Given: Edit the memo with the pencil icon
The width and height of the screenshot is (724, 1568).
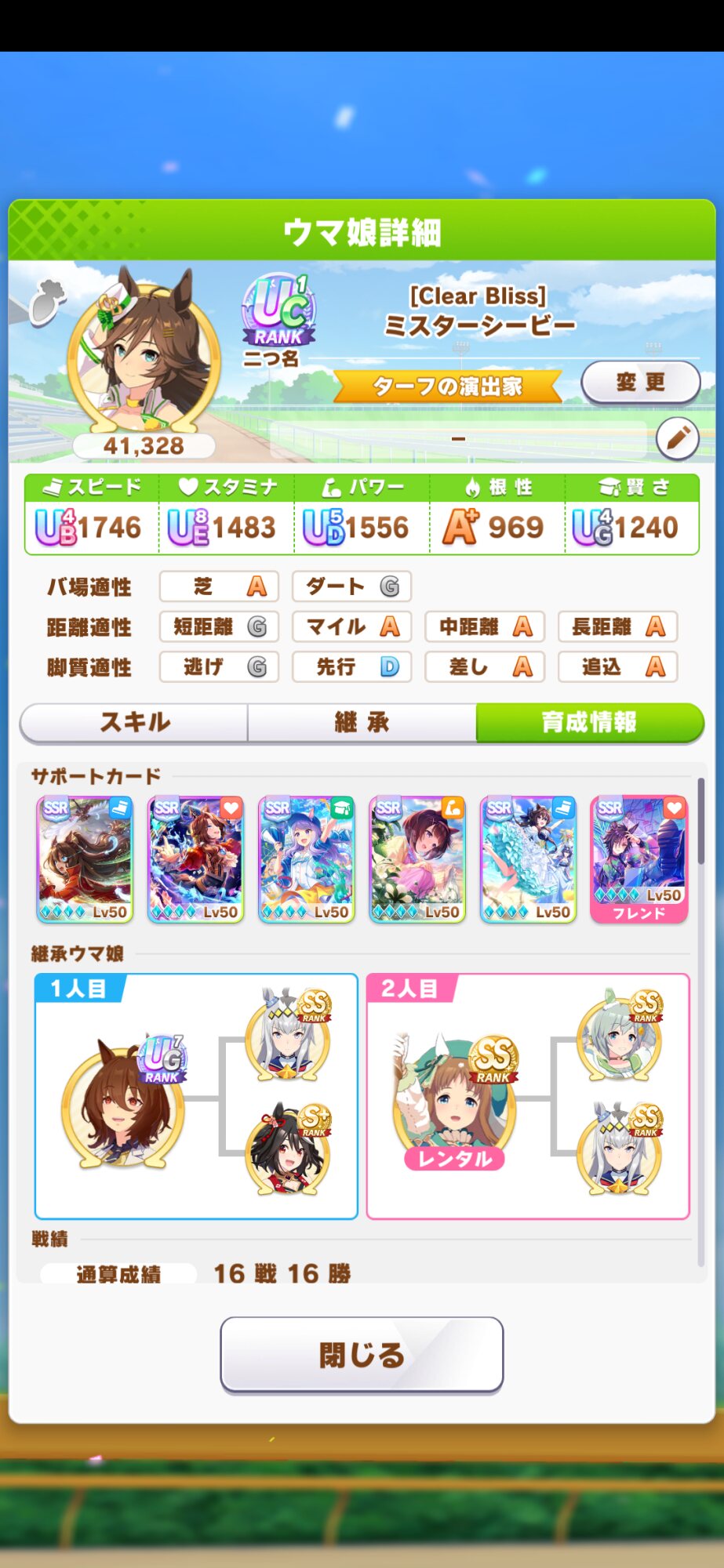Looking at the screenshot, I should pyautogui.click(x=678, y=438).
